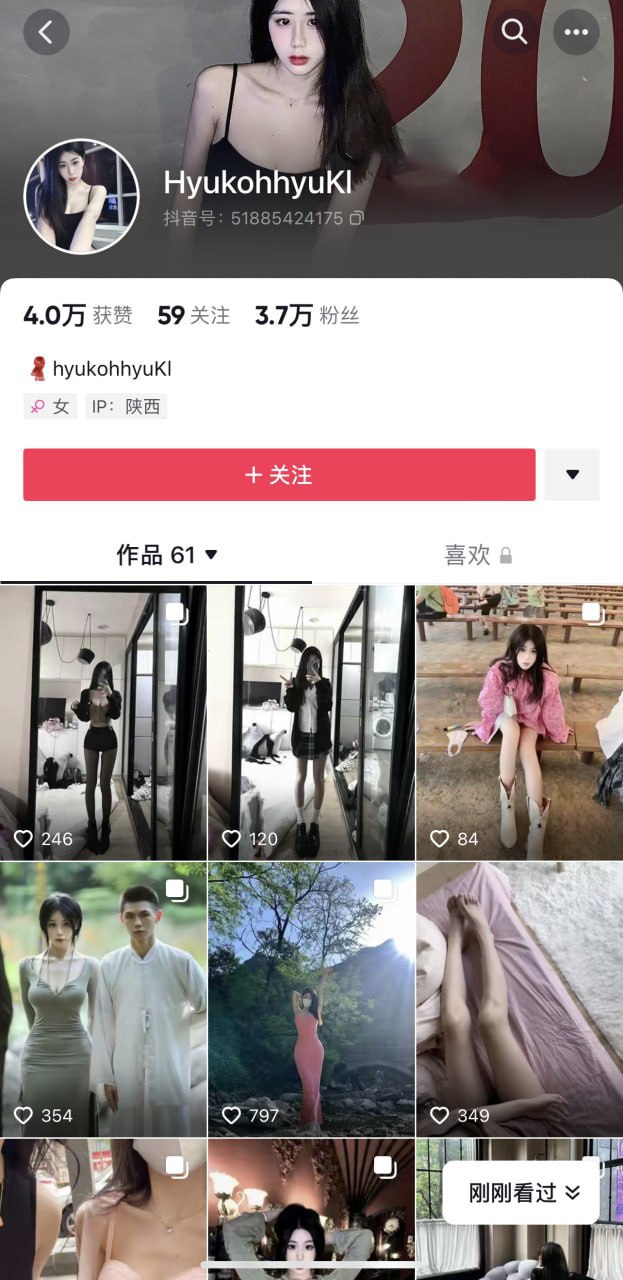Switch to the 作品 61 tab

[166, 555]
